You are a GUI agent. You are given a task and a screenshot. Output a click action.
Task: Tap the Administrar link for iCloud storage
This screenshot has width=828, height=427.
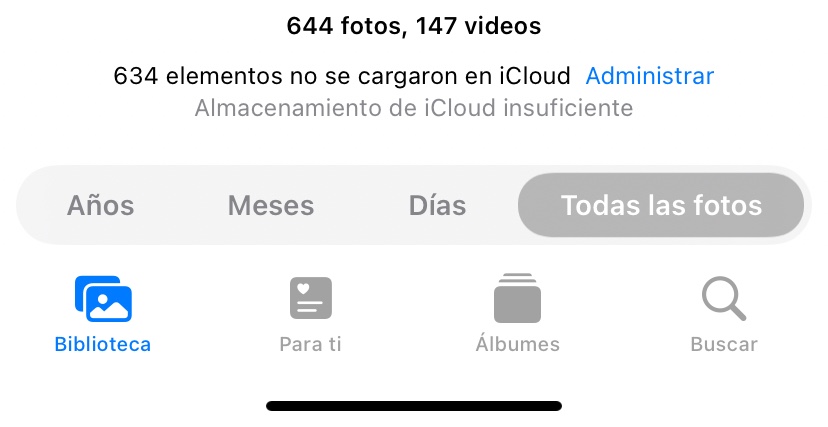tap(650, 76)
